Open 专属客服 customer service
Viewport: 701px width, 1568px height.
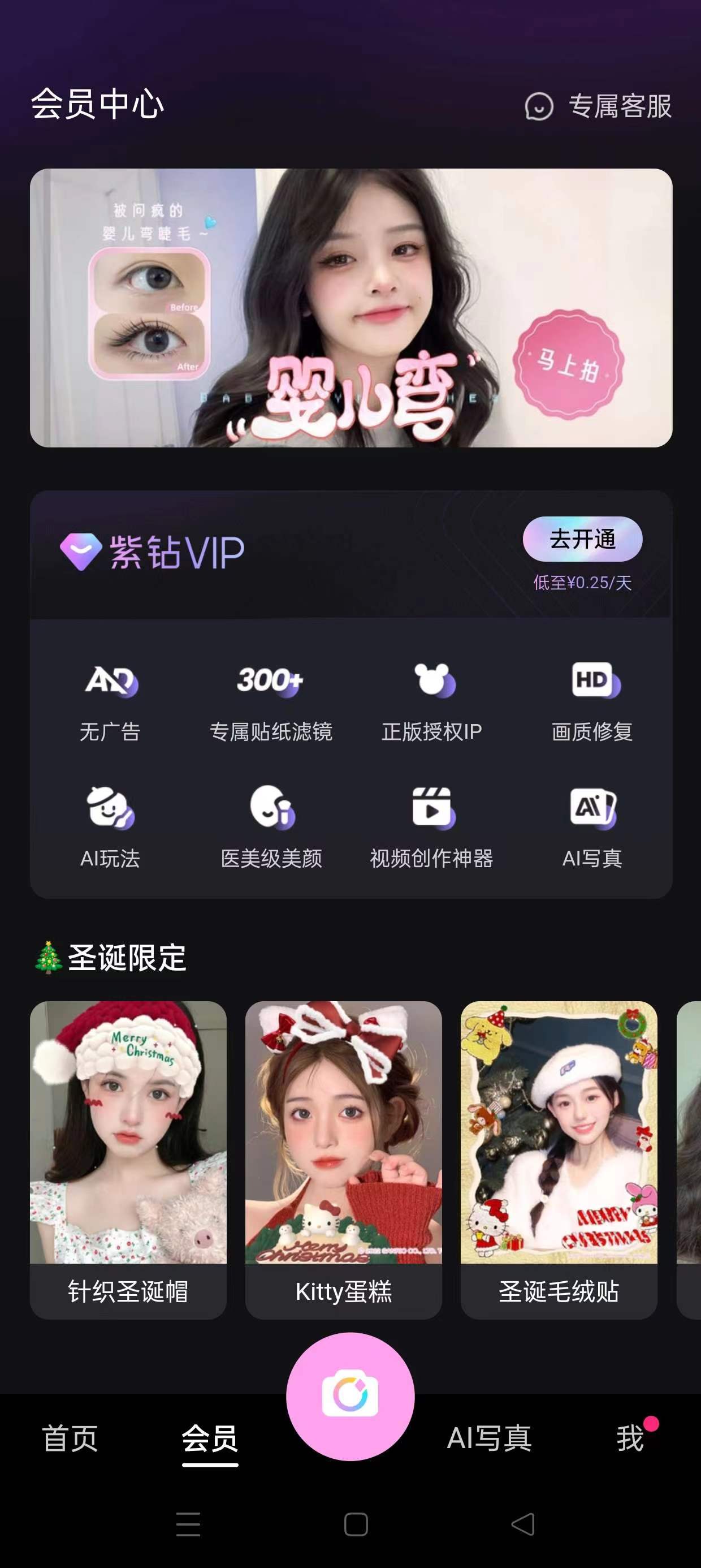pos(599,106)
